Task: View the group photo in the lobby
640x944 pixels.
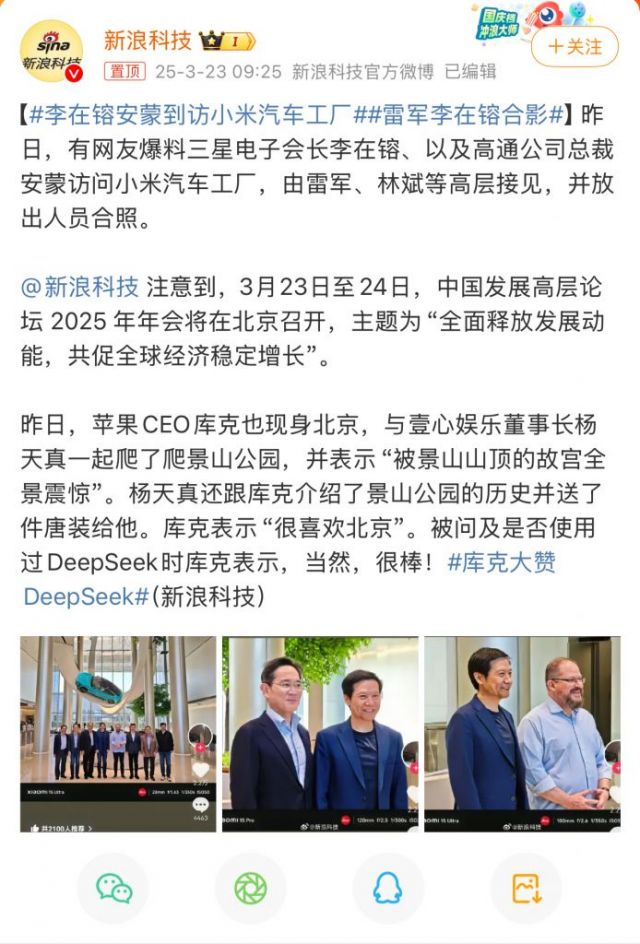Action: [x=117, y=734]
